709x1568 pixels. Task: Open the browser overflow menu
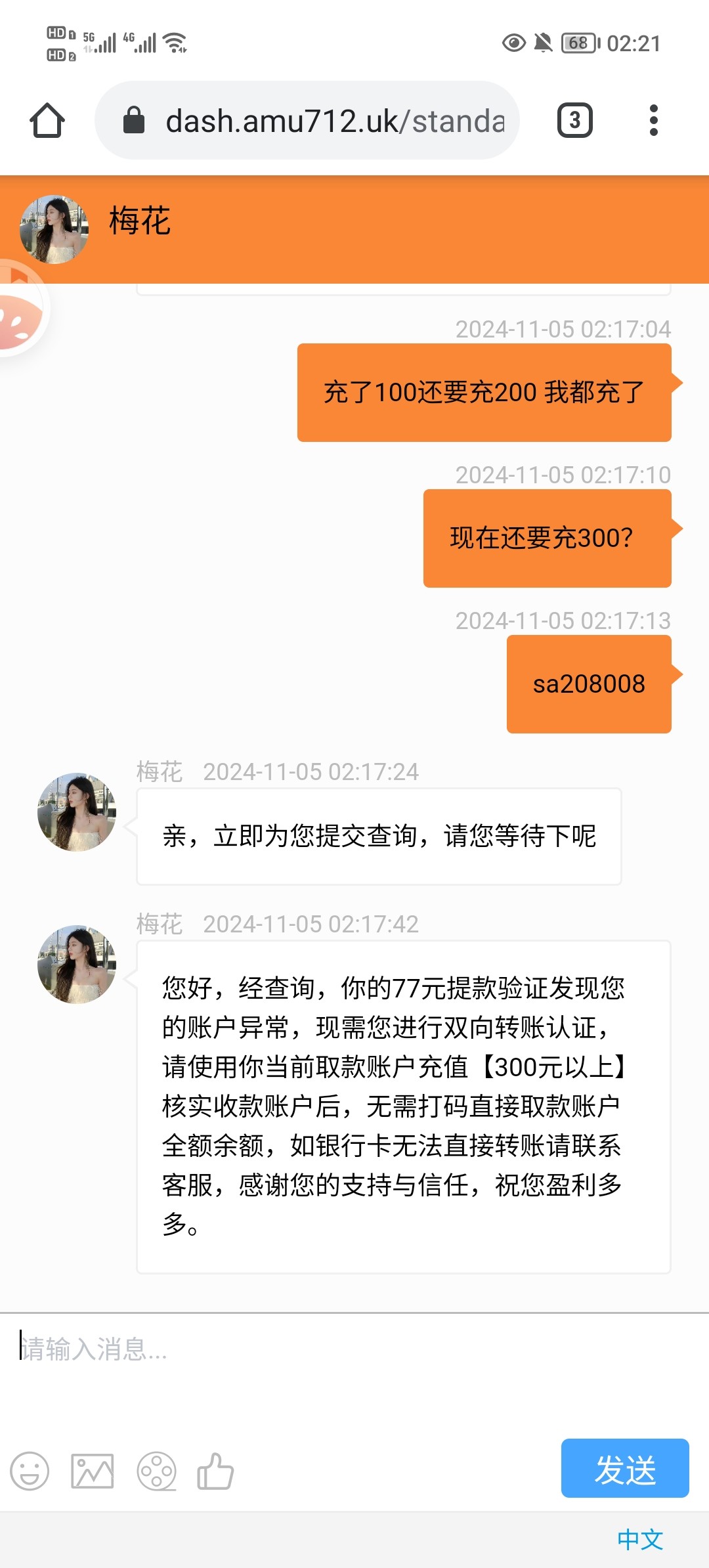coord(653,120)
